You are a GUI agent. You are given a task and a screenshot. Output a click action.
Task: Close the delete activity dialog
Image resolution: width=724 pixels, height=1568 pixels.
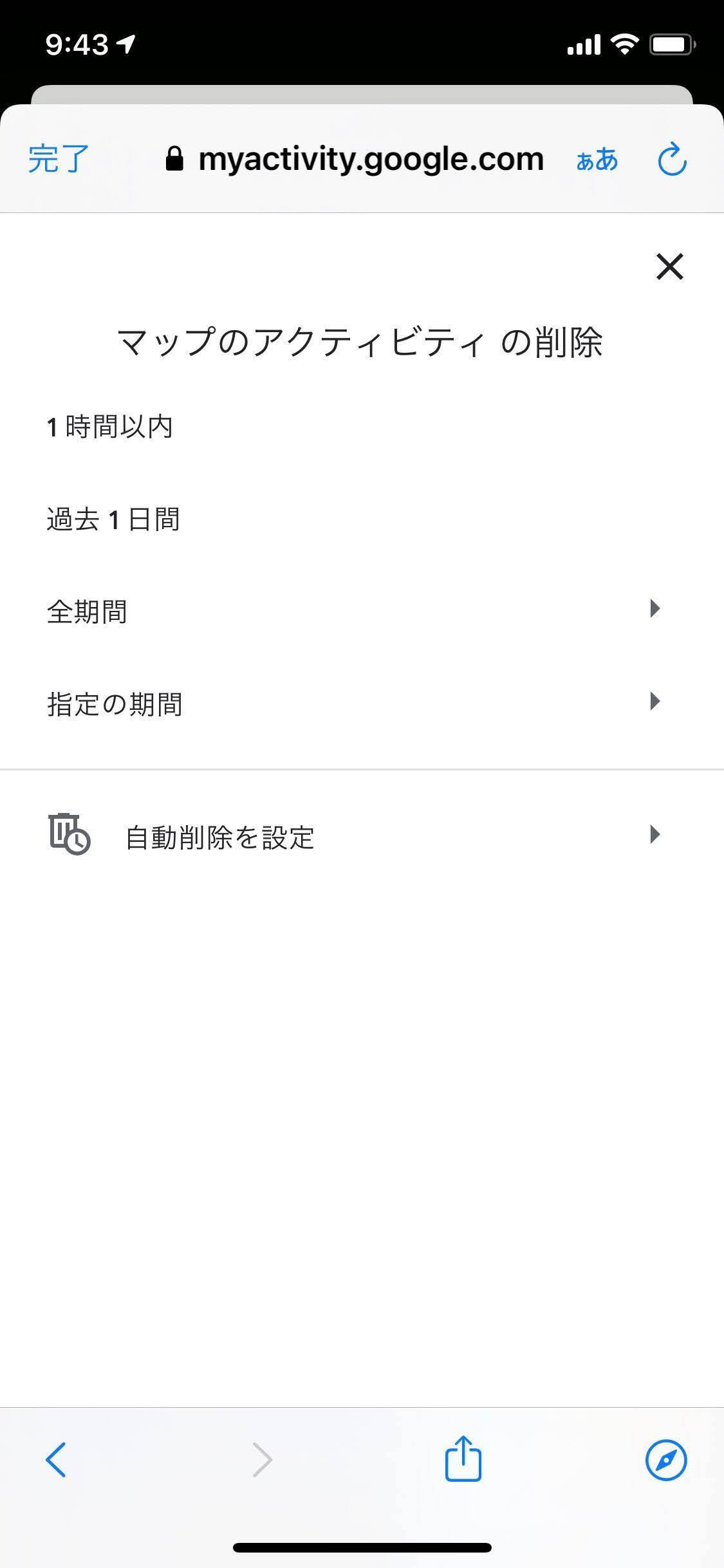tap(669, 266)
